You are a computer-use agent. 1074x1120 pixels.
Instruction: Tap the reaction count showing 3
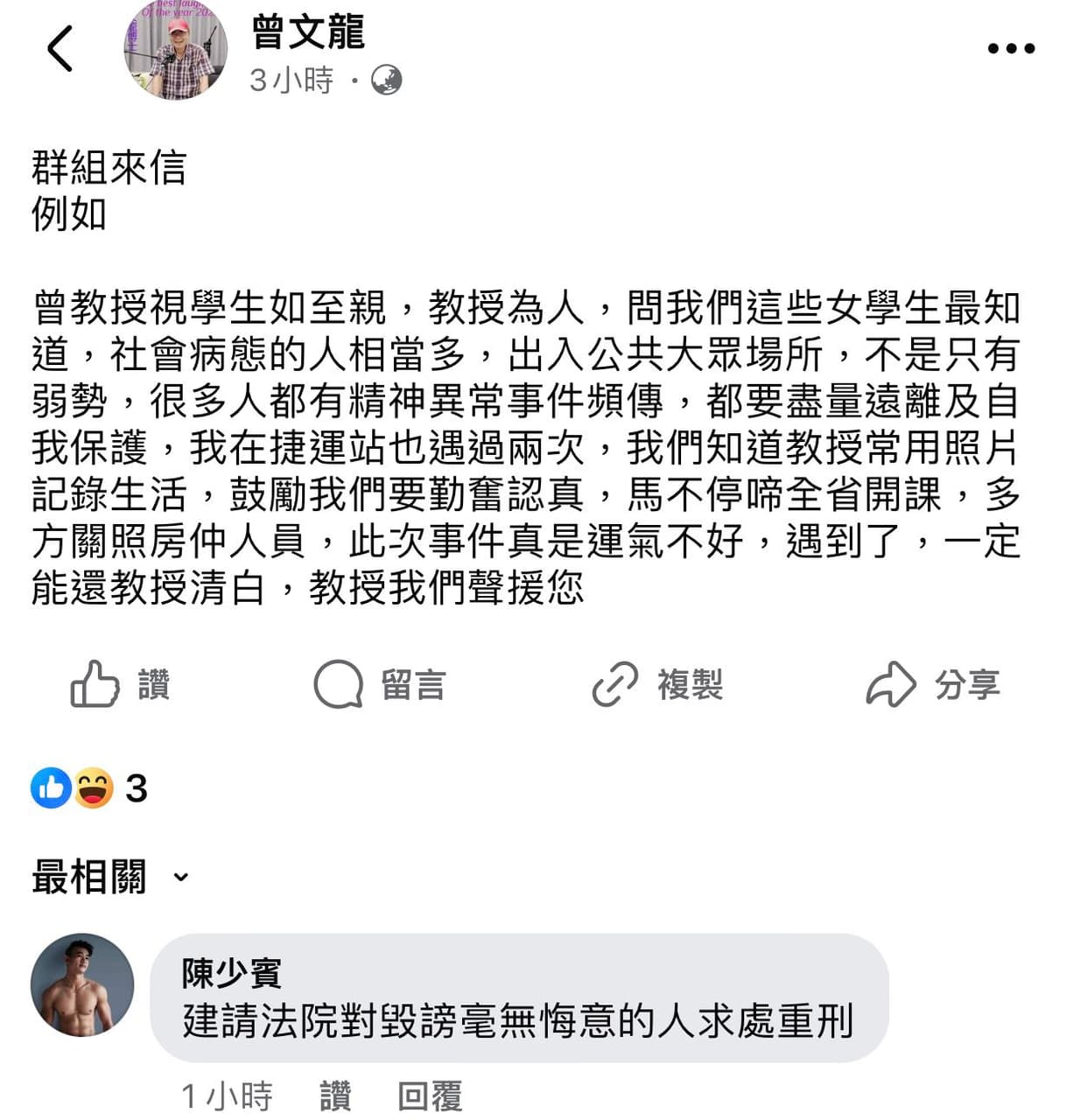[x=137, y=788]
